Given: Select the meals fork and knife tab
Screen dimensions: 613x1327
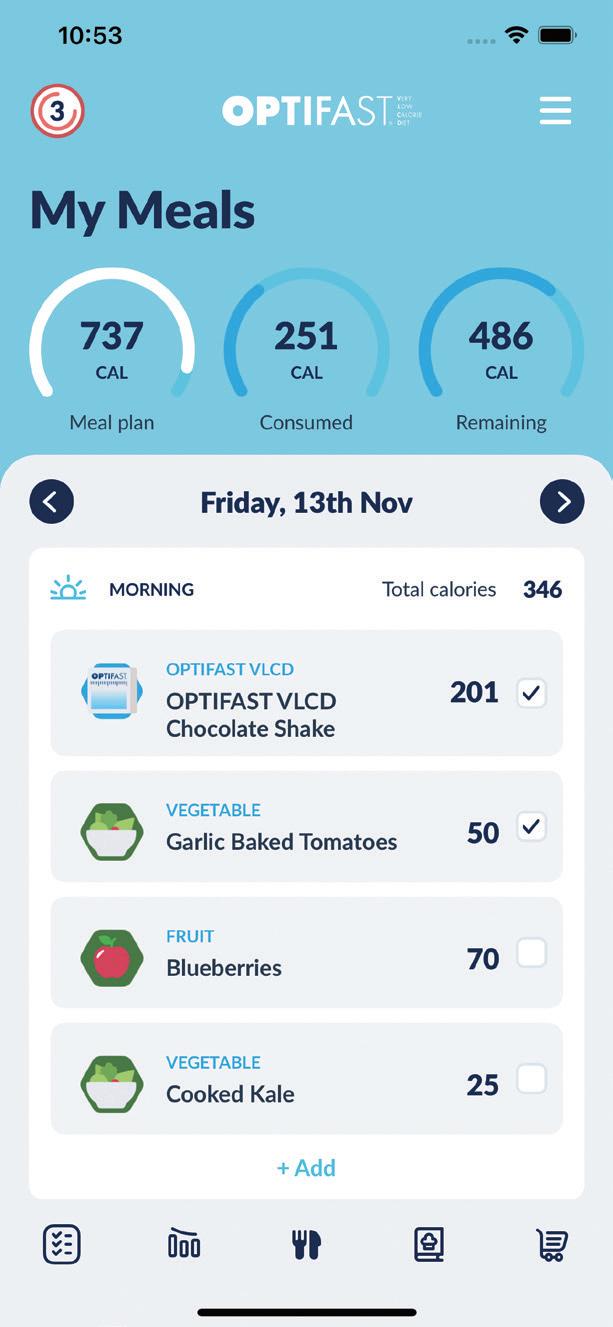Looking at the screenshot, I should pyautogui.click(x=306, y=1244).
